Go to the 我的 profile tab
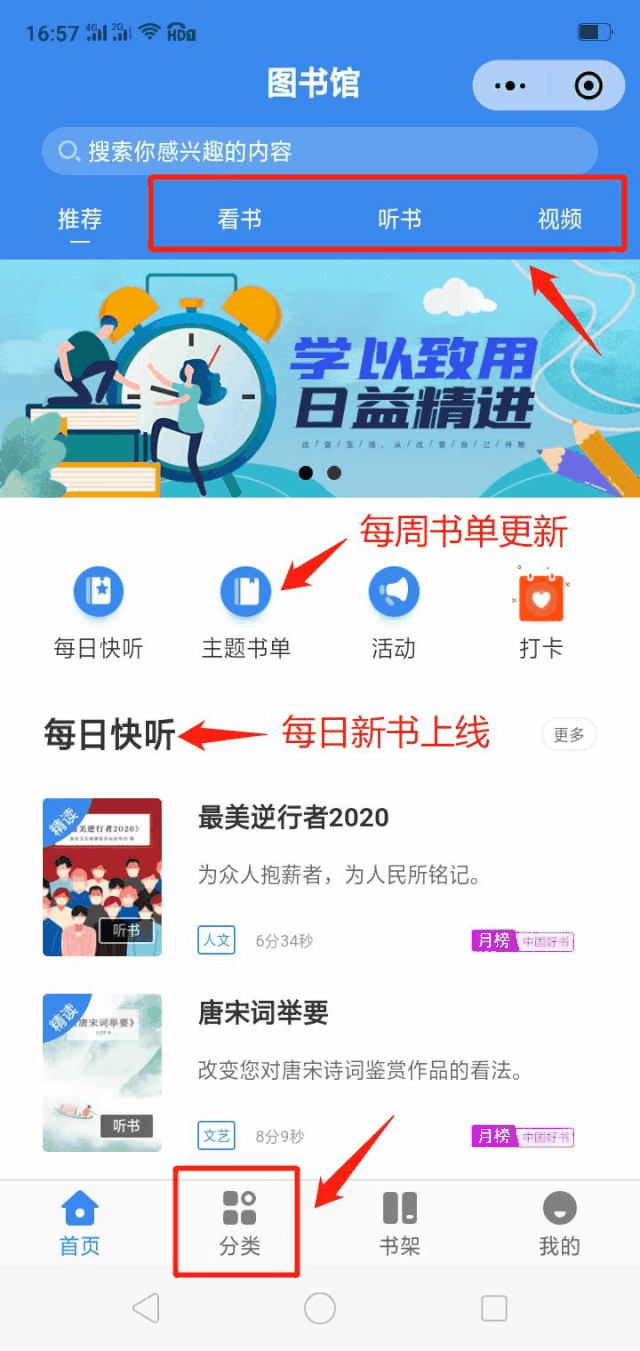This screenshot has width=640, height=1351. (x=560, y=1223)
